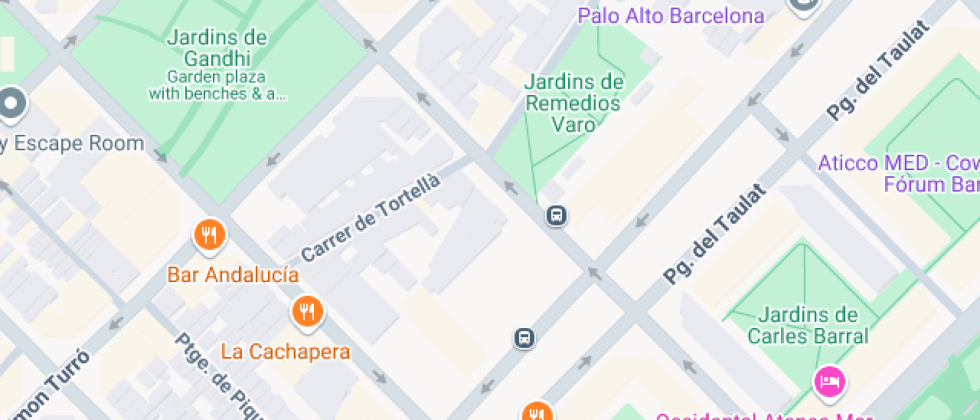Viewport: 980px width, 420px height.
Task: Select the La Cachapera restaurant marker
Action: coord(307,313)
